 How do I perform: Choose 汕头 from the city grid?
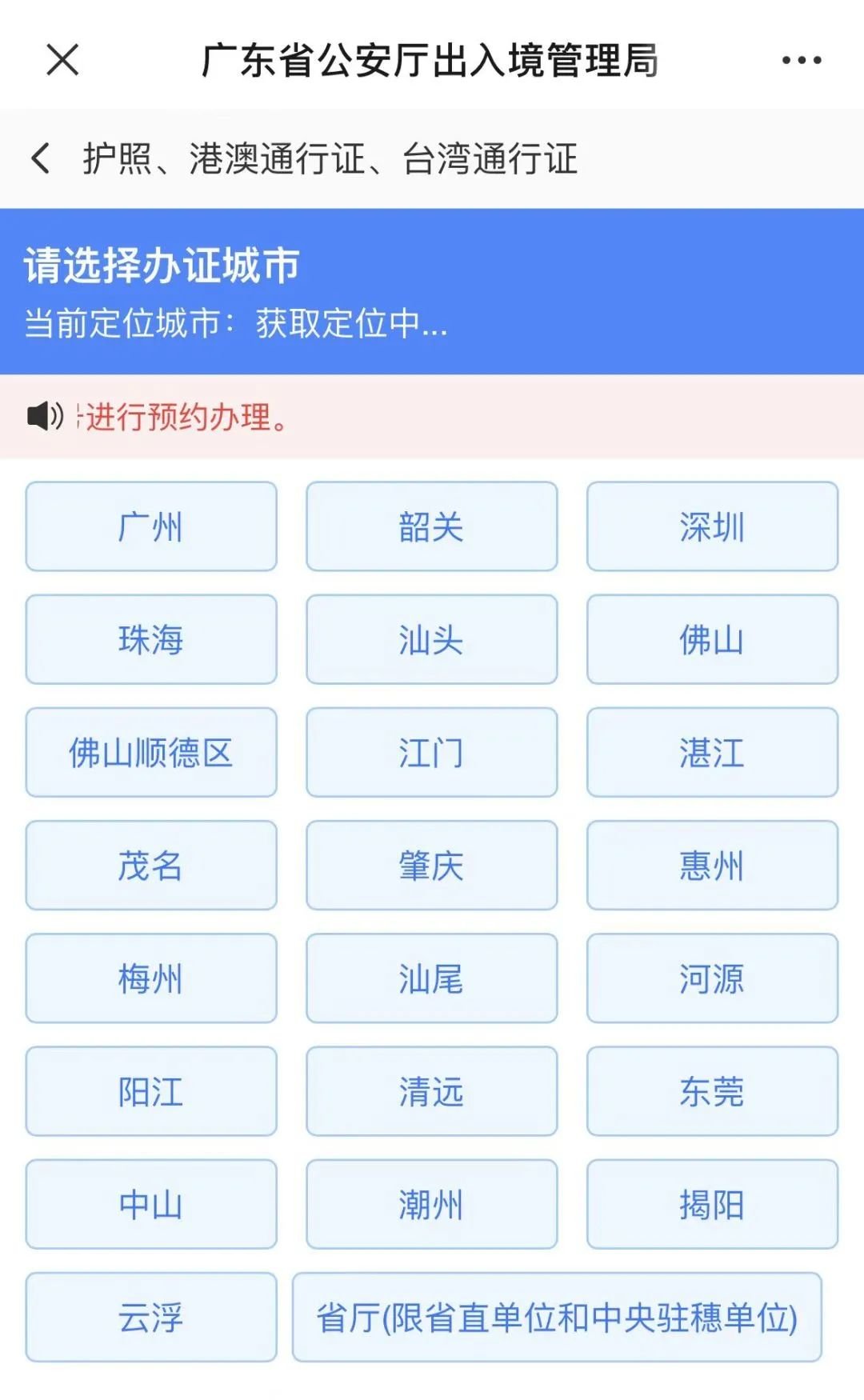[431, 639]
